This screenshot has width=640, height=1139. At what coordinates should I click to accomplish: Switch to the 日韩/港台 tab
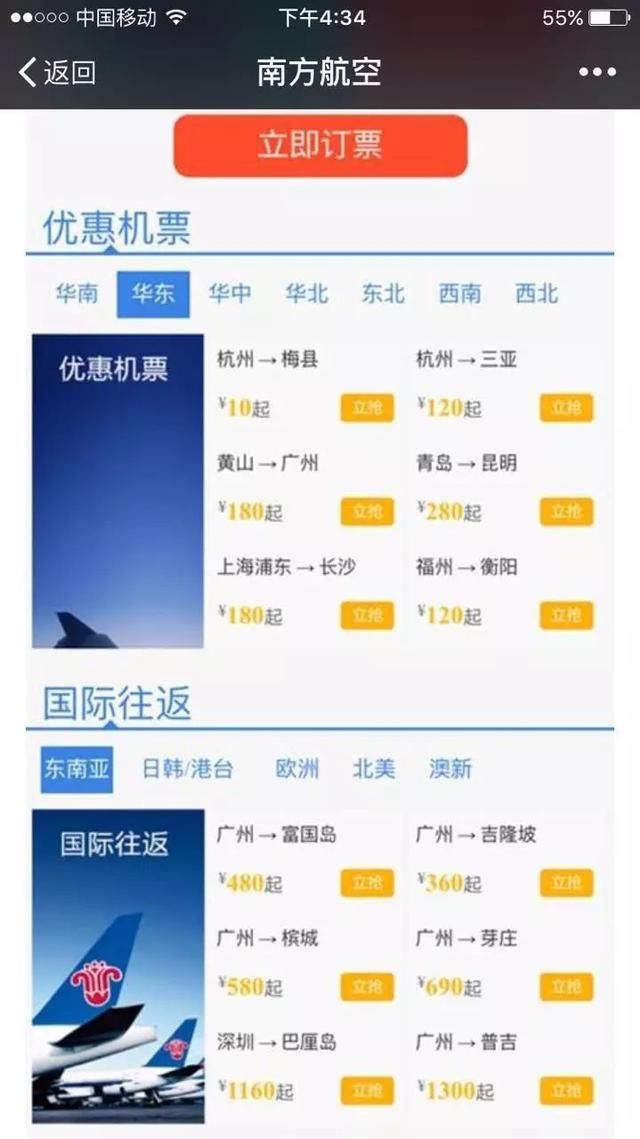point(187,769)
